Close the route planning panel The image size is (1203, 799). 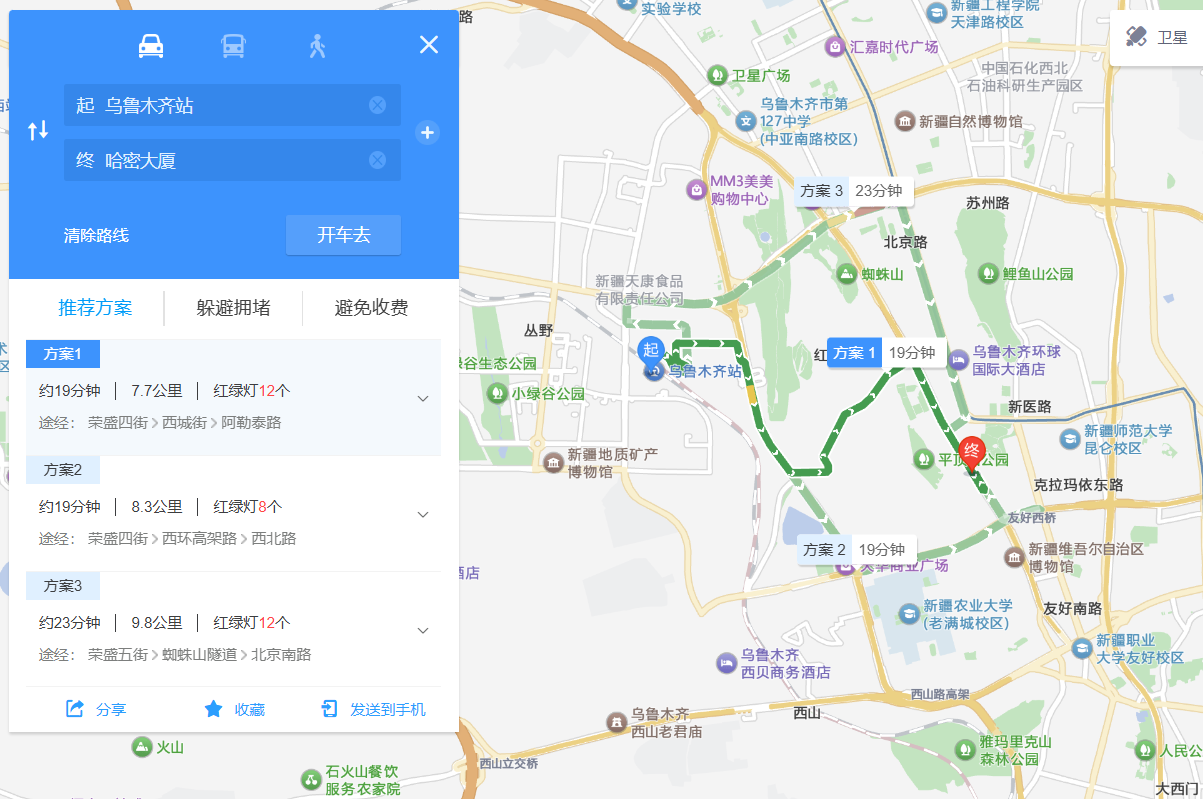[x=429, y=44]
